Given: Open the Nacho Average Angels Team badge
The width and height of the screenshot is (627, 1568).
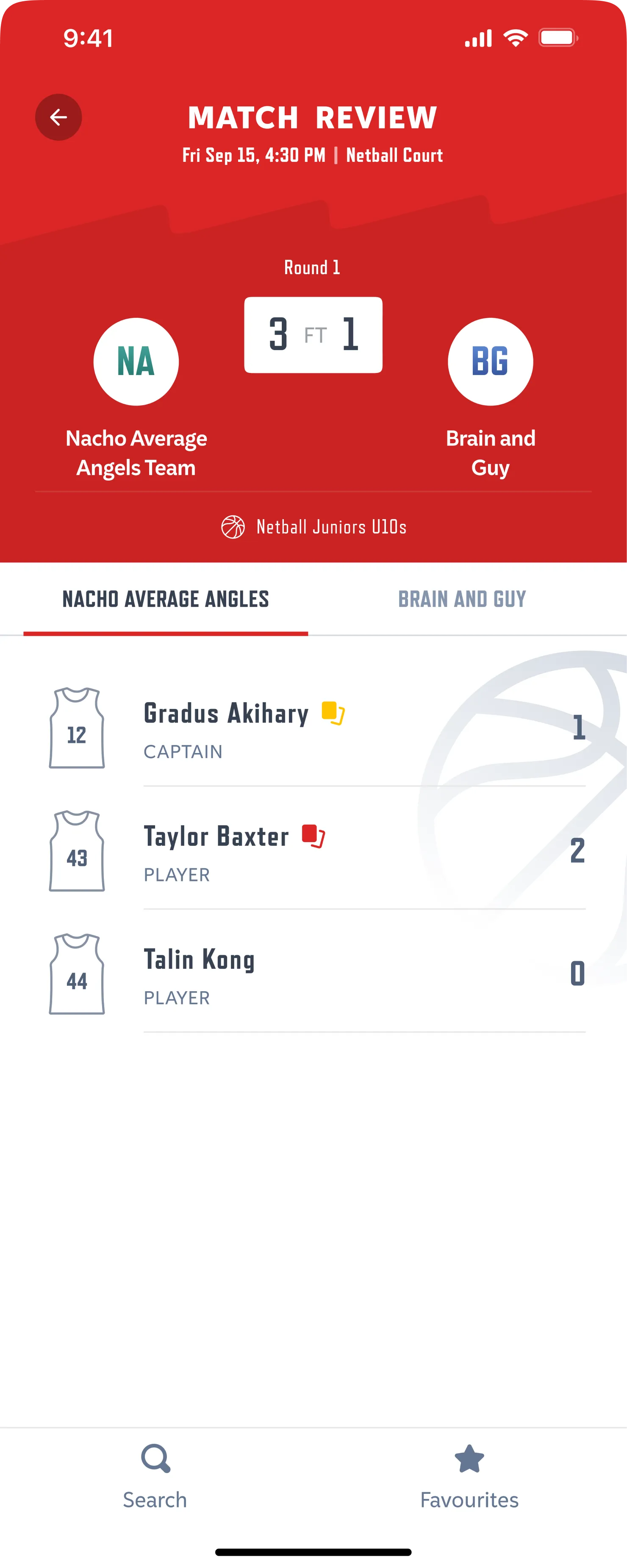Looking at the screenshot, I should pyautogui.click(x=136, y=361).
